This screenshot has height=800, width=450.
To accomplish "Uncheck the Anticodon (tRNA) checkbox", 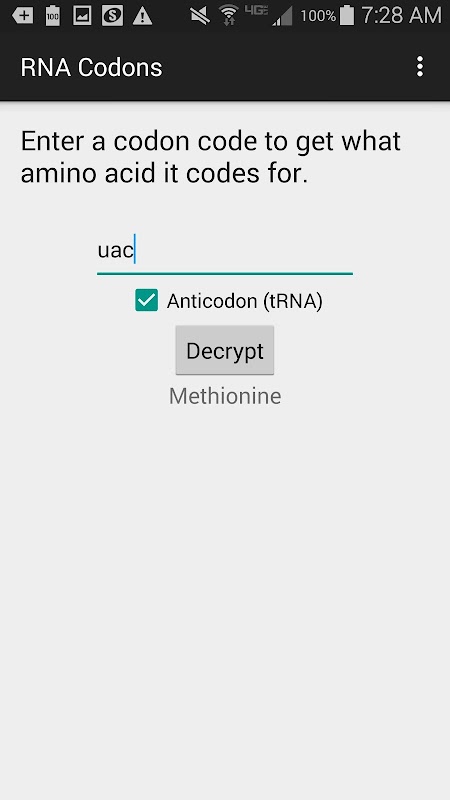I will pos(146,301).
